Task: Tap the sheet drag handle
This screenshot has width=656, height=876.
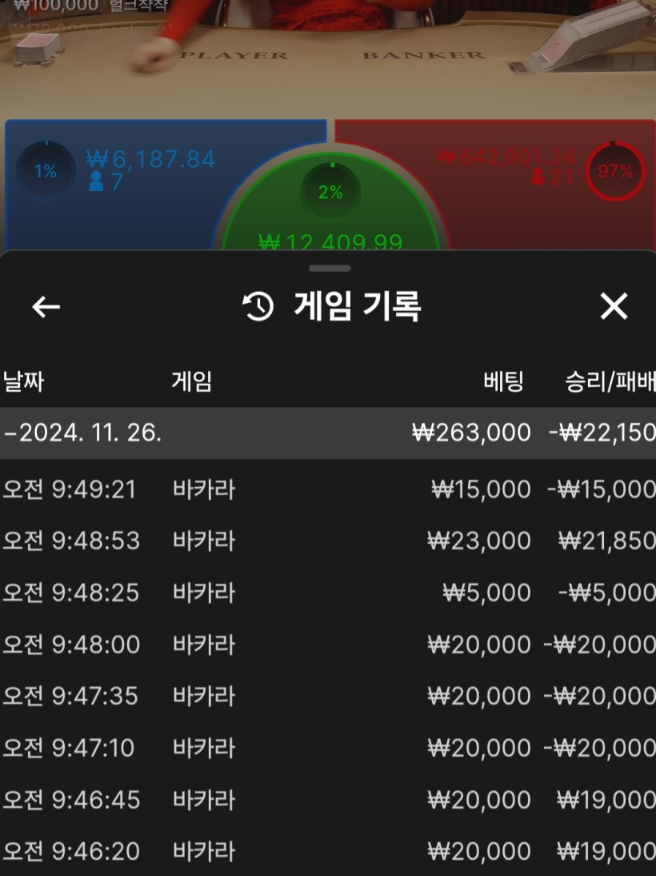Action: coord(330,268)
